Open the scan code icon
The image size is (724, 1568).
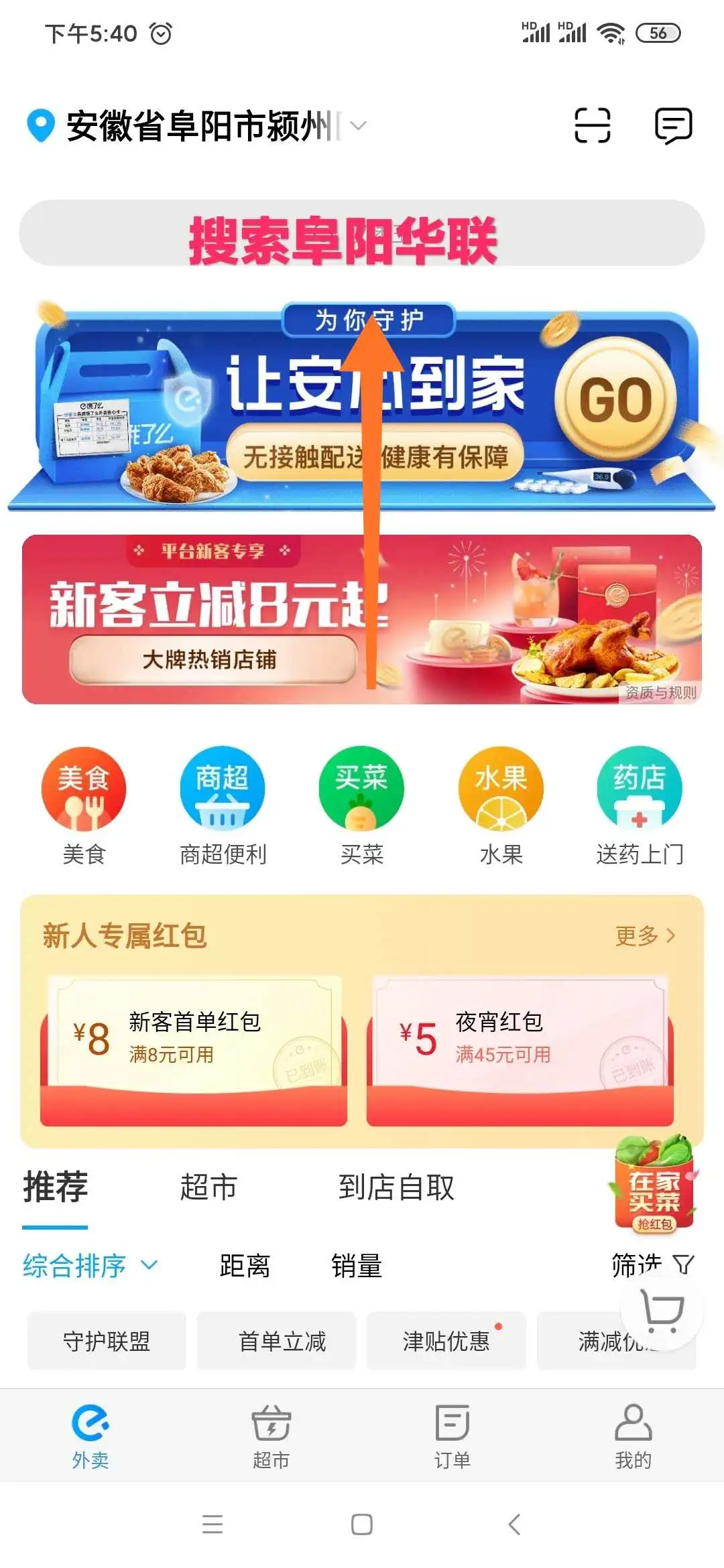pos(592,125)
